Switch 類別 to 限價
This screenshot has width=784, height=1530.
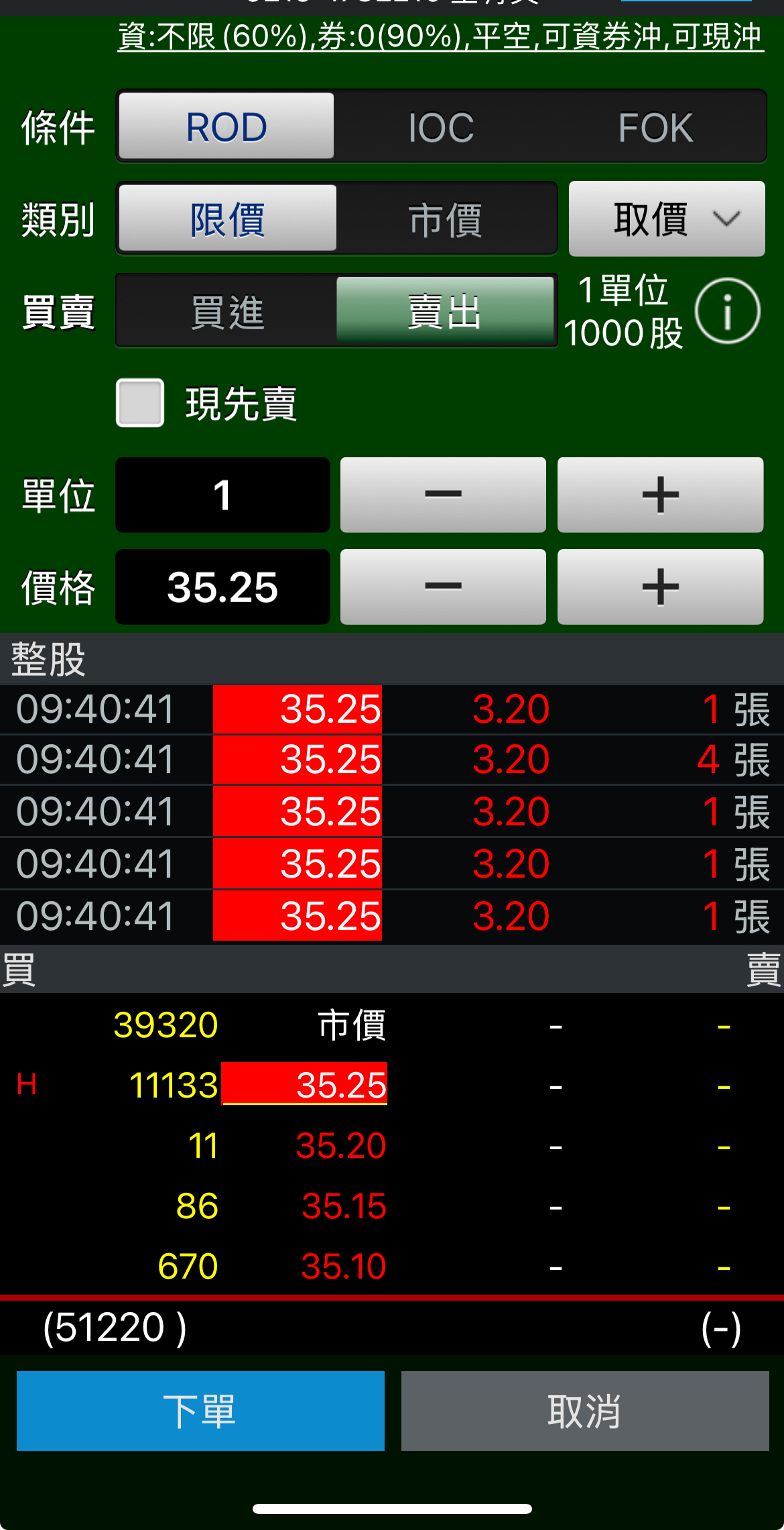pyautogui.click(x=225, y=219)
